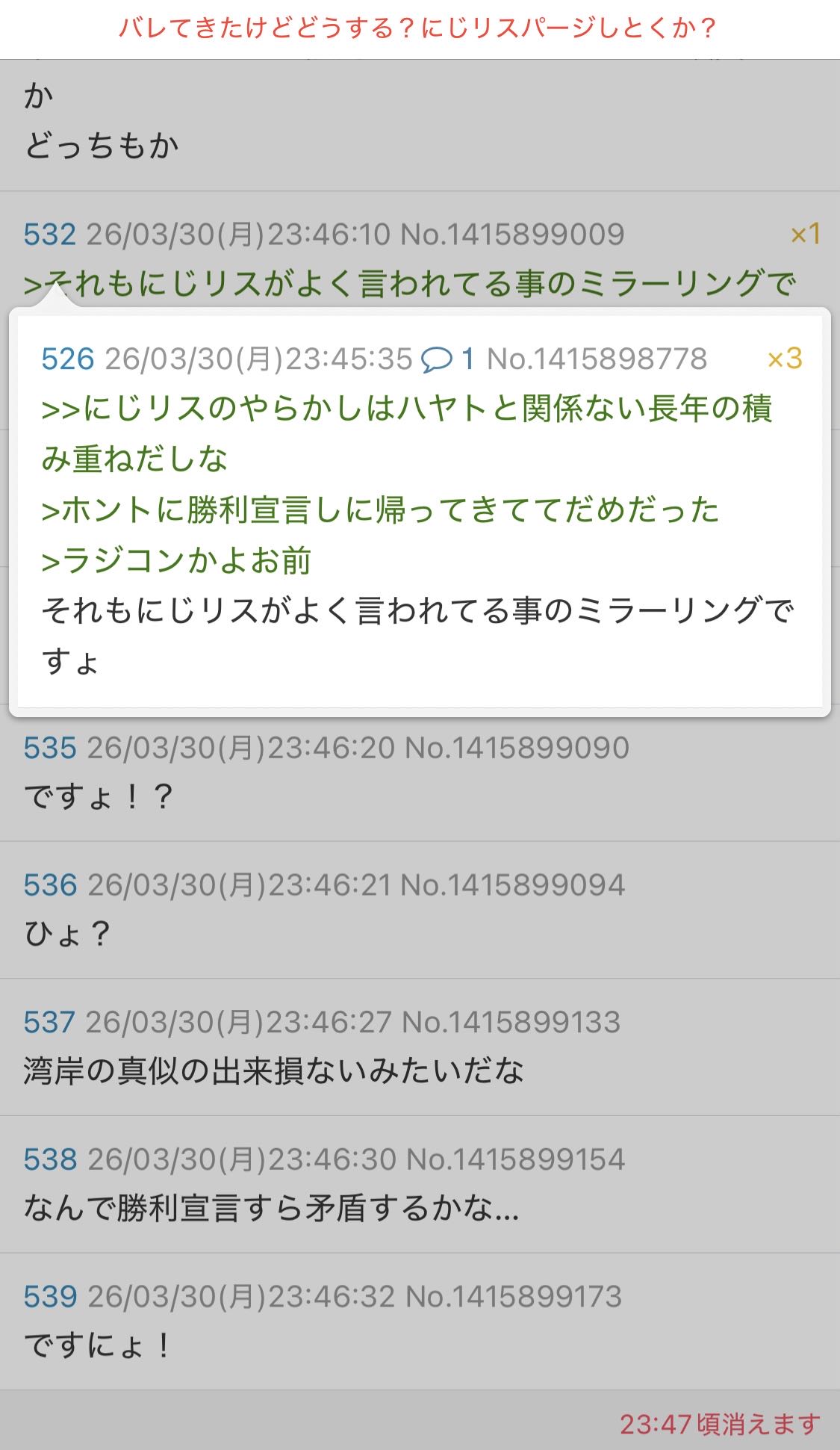The width and height of the screenshot is (840, 1450).
Task: Tap post number 526 in popup
Action: click(67, 359)
